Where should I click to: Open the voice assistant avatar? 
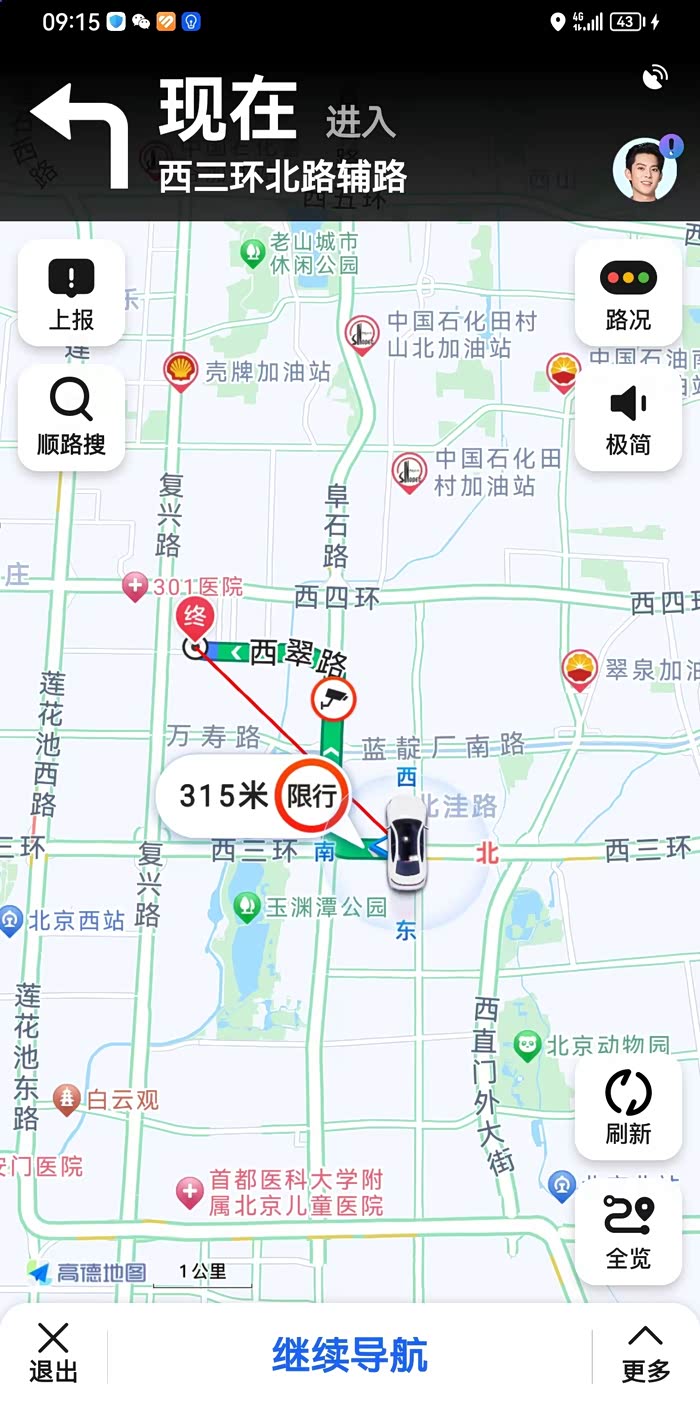644,169
